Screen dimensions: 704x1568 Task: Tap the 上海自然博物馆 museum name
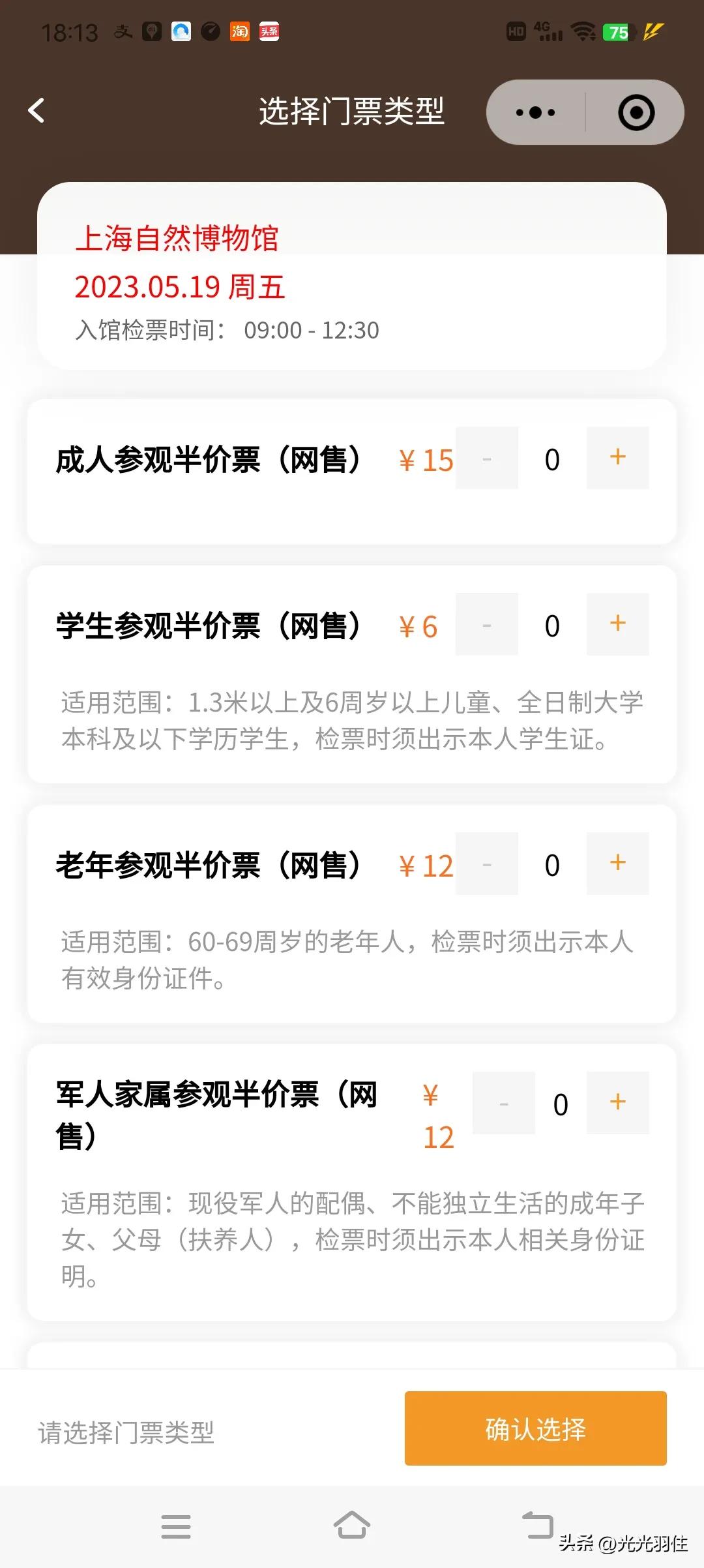[x=180, y=239]
